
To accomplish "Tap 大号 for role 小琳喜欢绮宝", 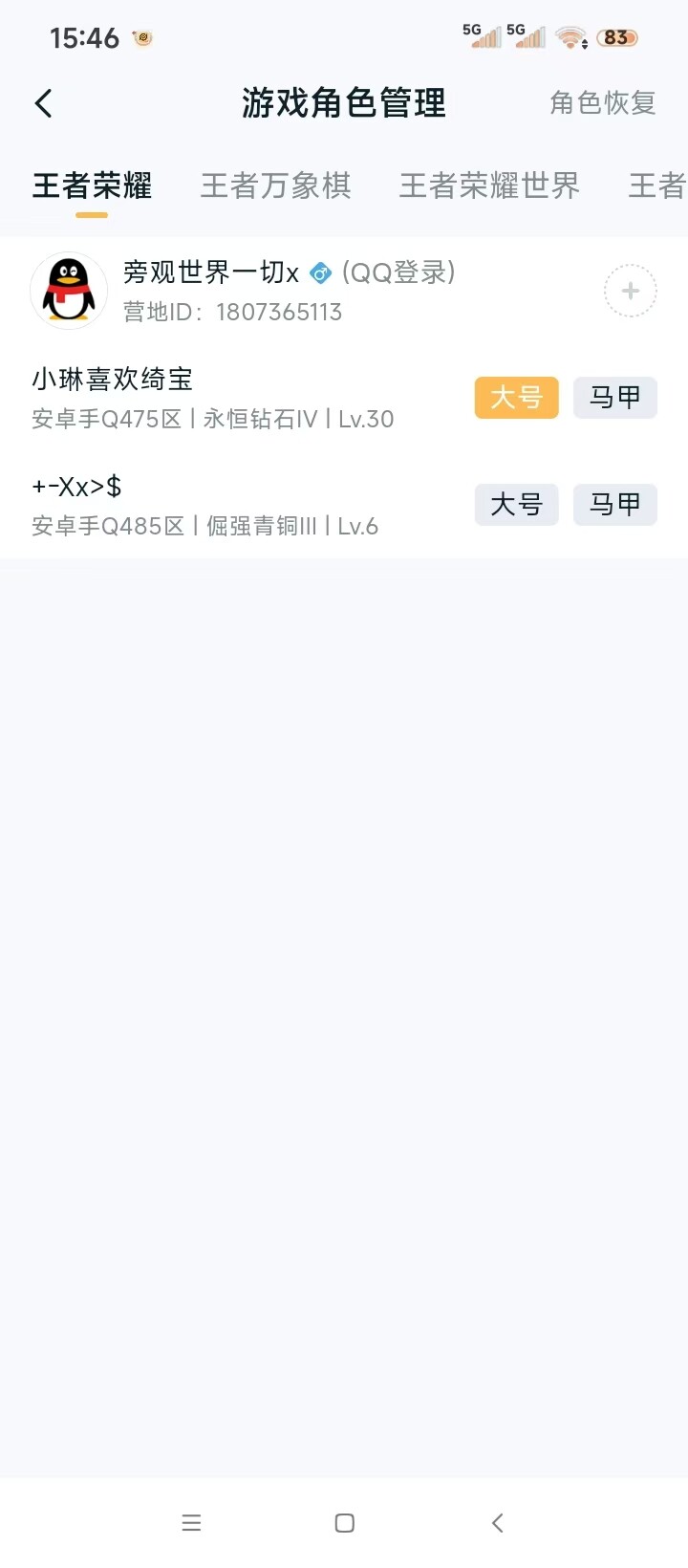I will (x=516, y=397).
